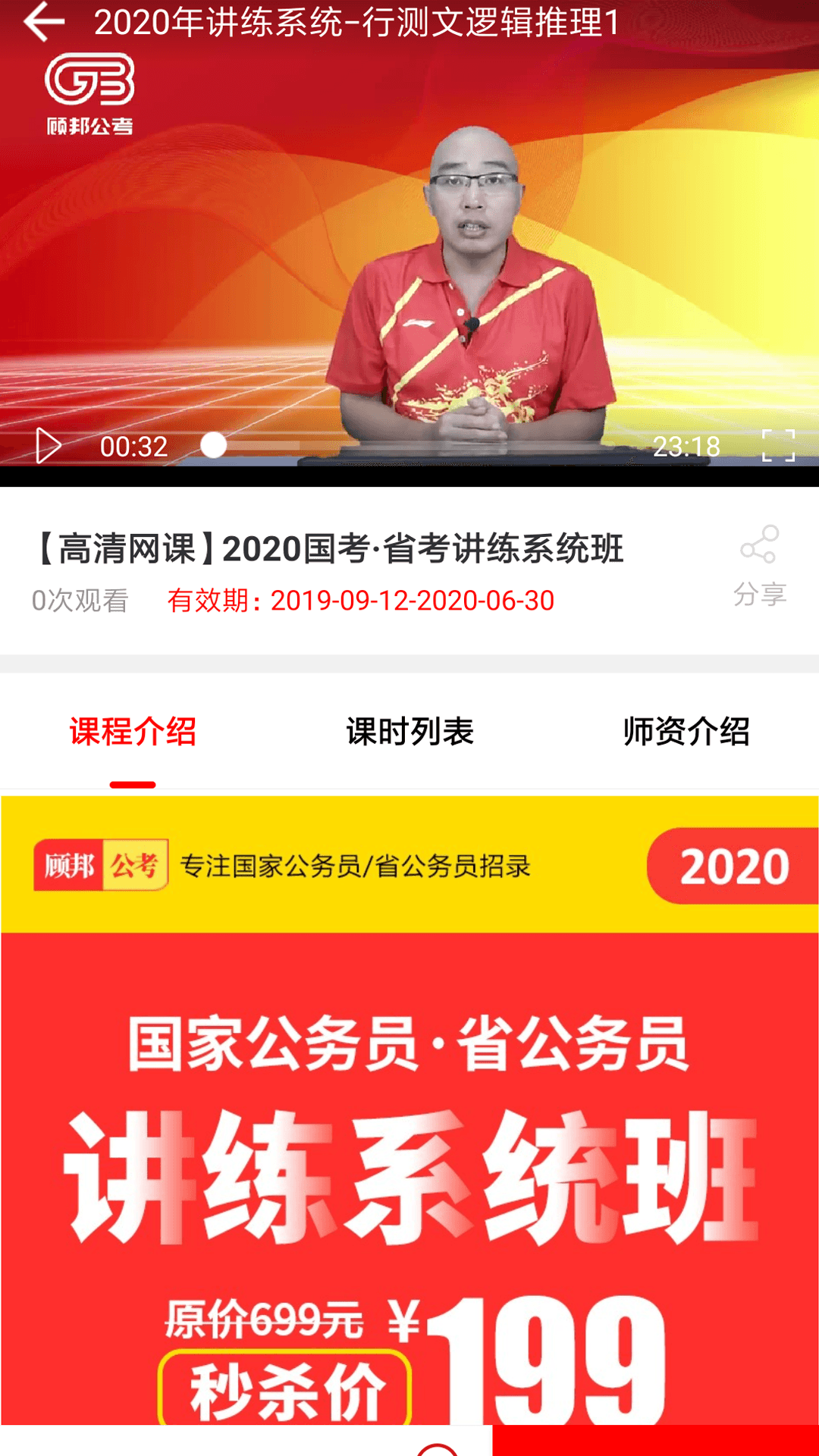
Task: Select the 课程介绍 tab
Action: click(x=133, y=730)
